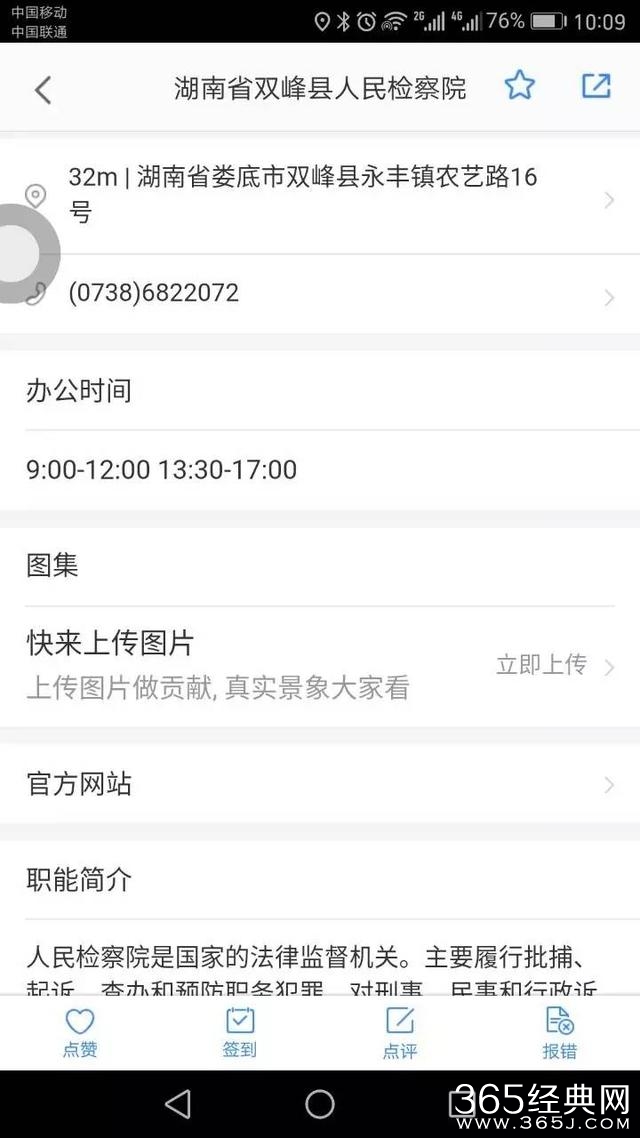Open the 官方网站 row
This screenshot has width=640, height=1138.
point(320,784)
